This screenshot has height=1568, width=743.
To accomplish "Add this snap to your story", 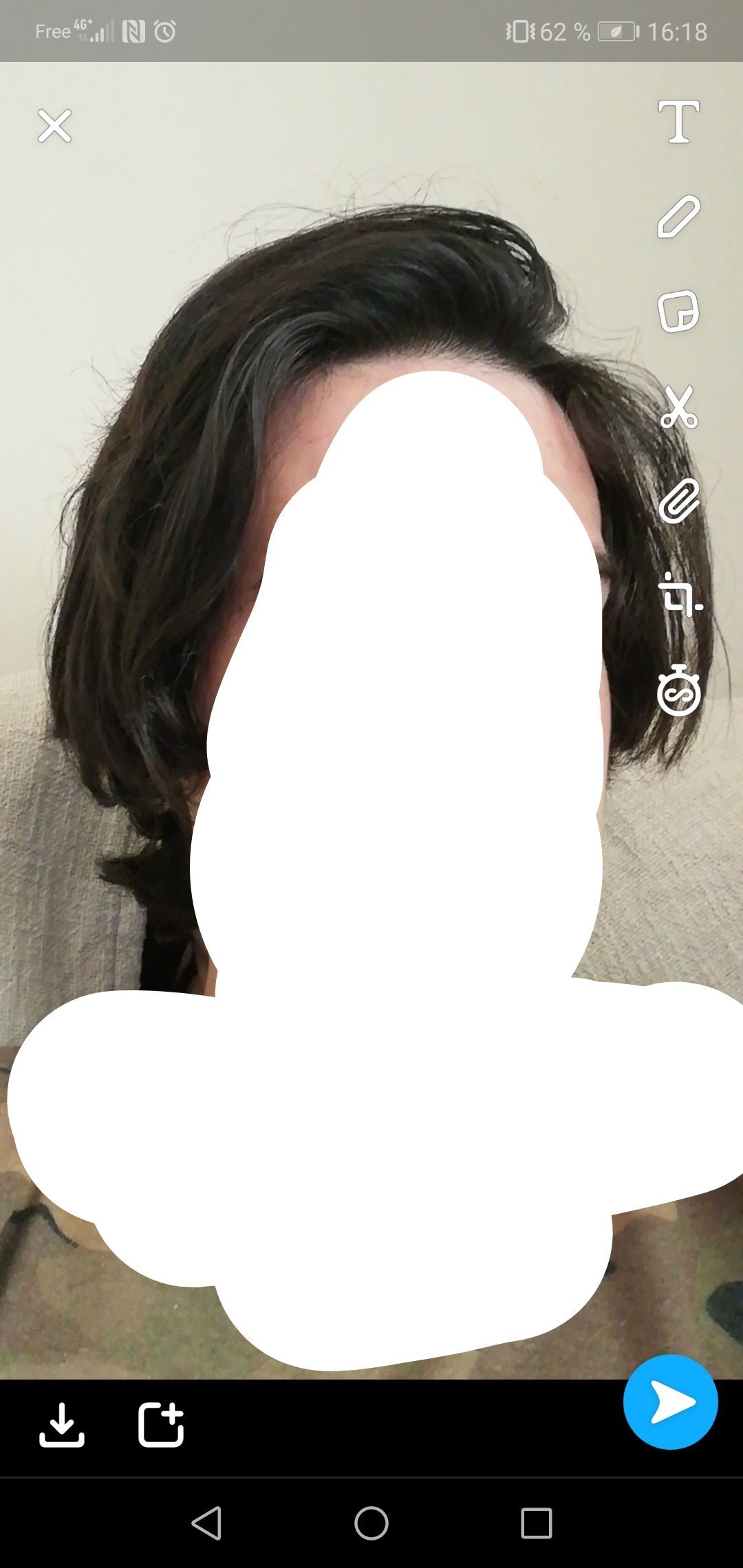I will 161,1424.
